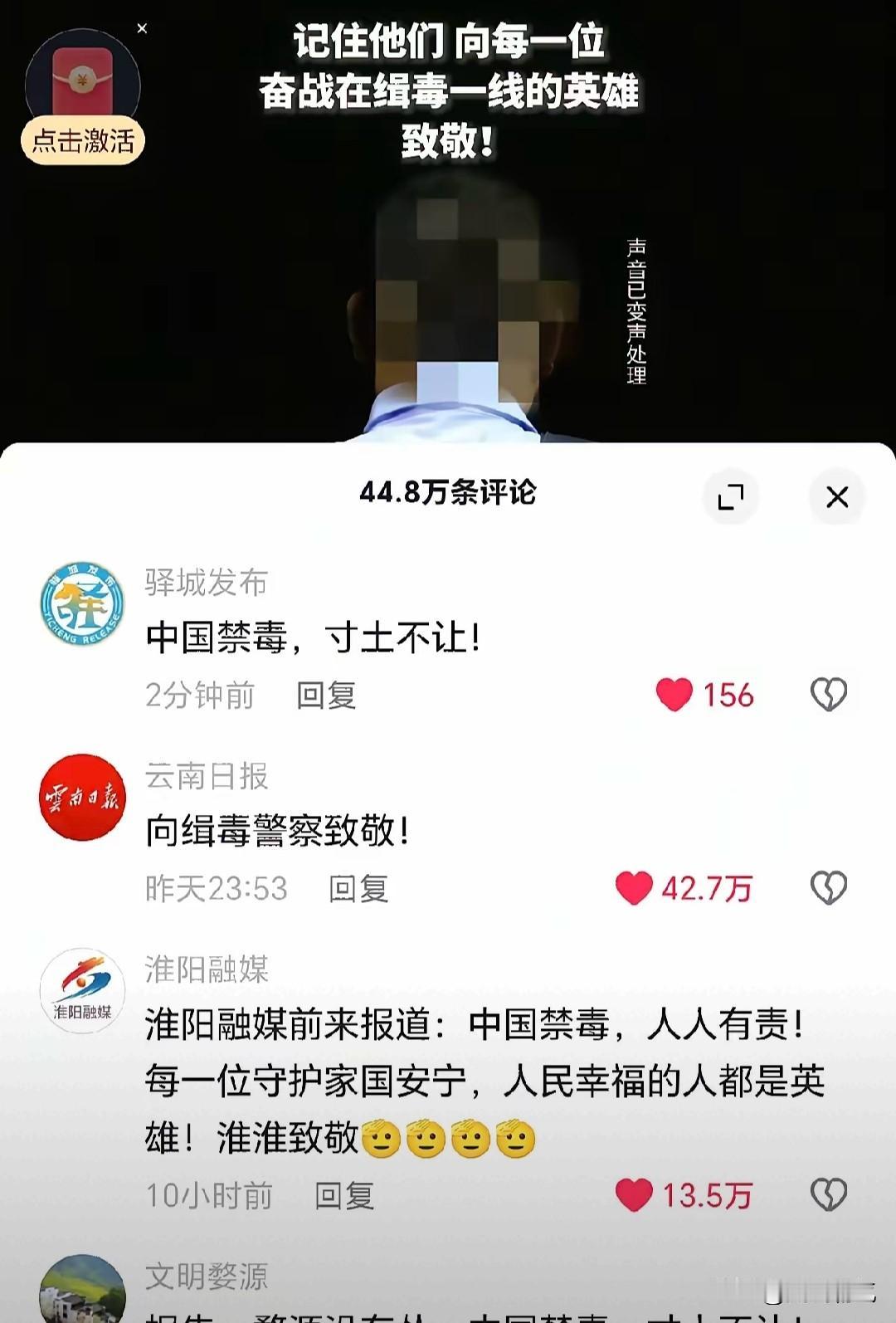Image resolution: width=896 pixels, height=1323 pixels.
Task: Unlike 淮阳融媒's comment heart
Action: click(x=636, y=1194)
